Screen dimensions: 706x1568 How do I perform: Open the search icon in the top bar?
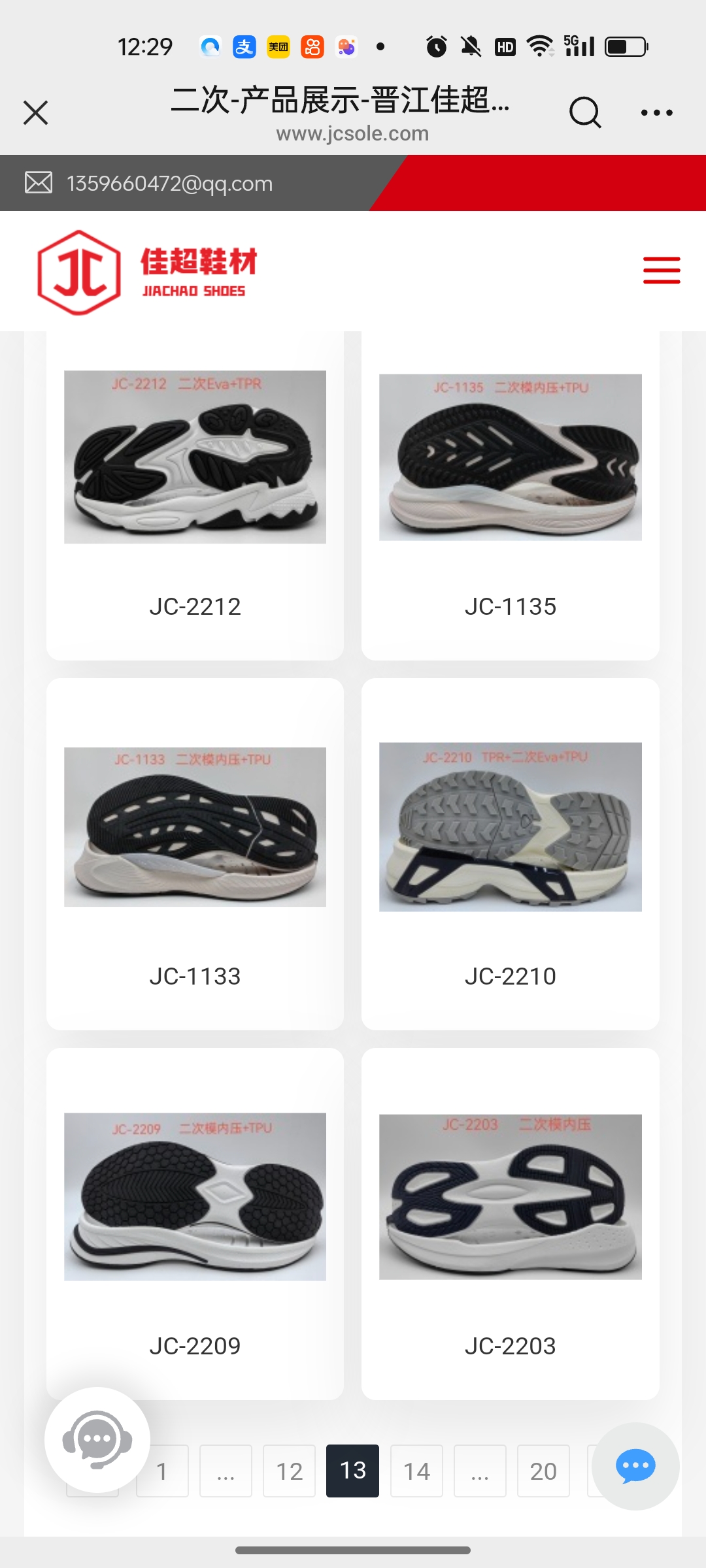point(584,112)
